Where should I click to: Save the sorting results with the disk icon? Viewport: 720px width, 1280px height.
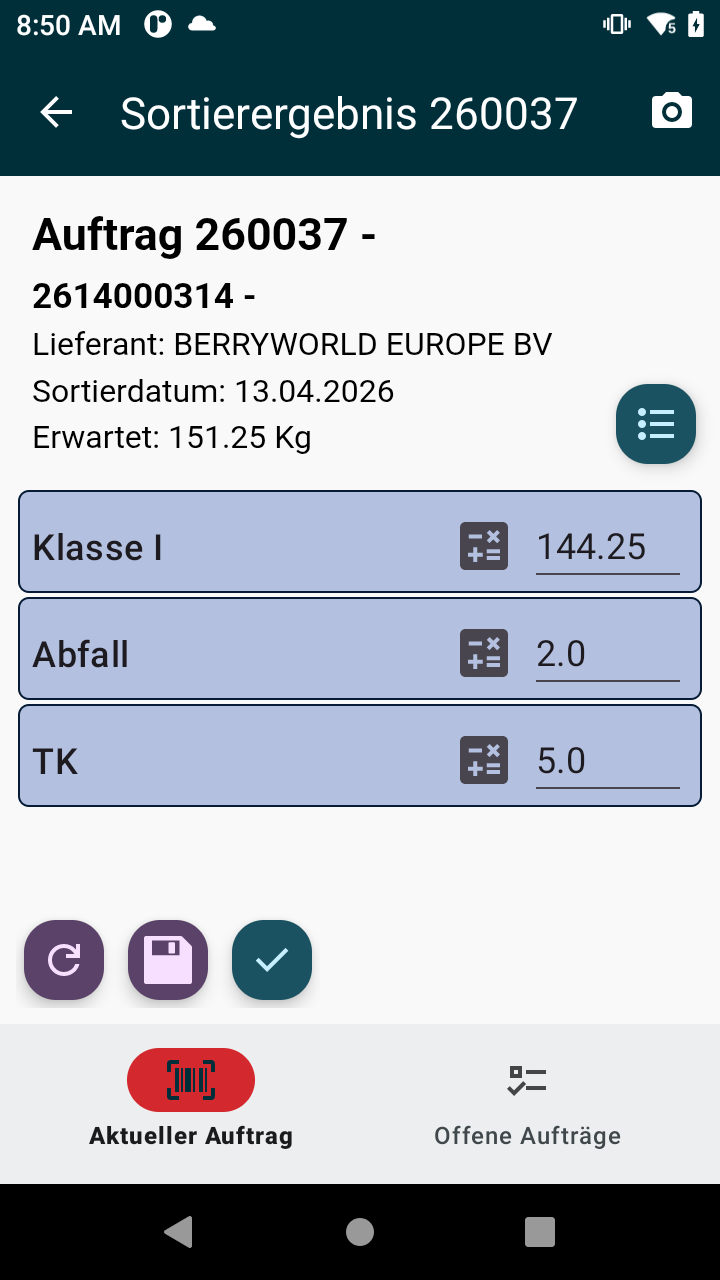tap(167, 959)
